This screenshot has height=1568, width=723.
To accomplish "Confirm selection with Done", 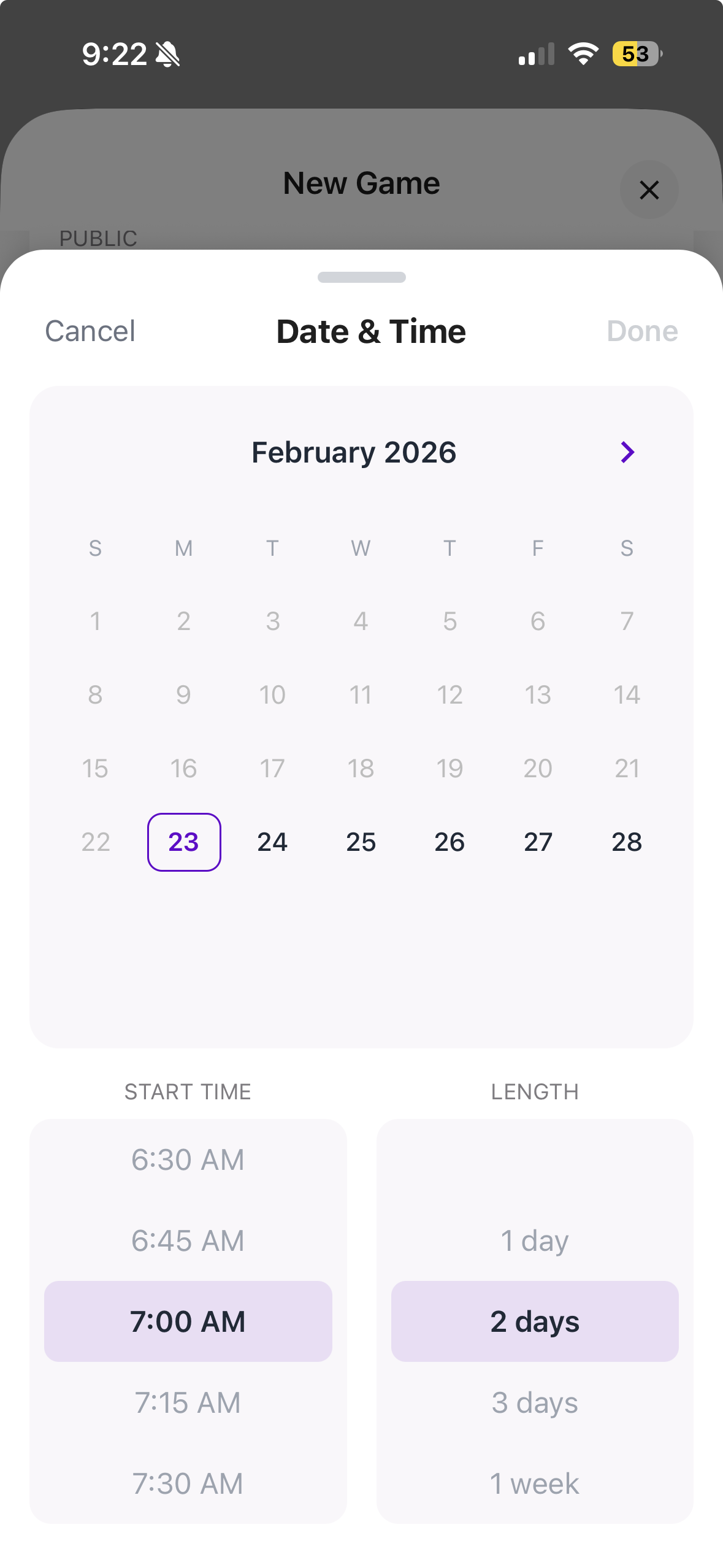I will click(x=643, y=331).
